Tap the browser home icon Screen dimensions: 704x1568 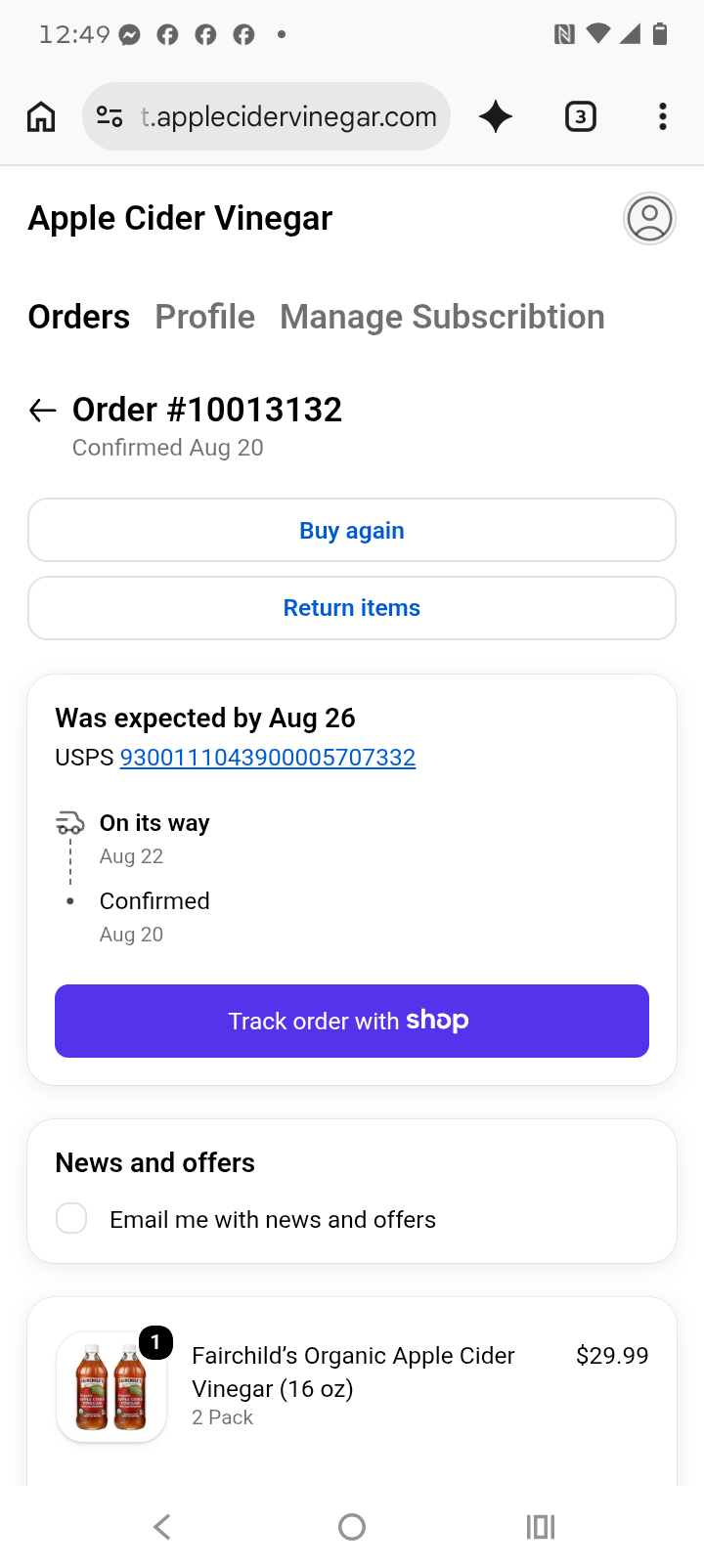41,116
